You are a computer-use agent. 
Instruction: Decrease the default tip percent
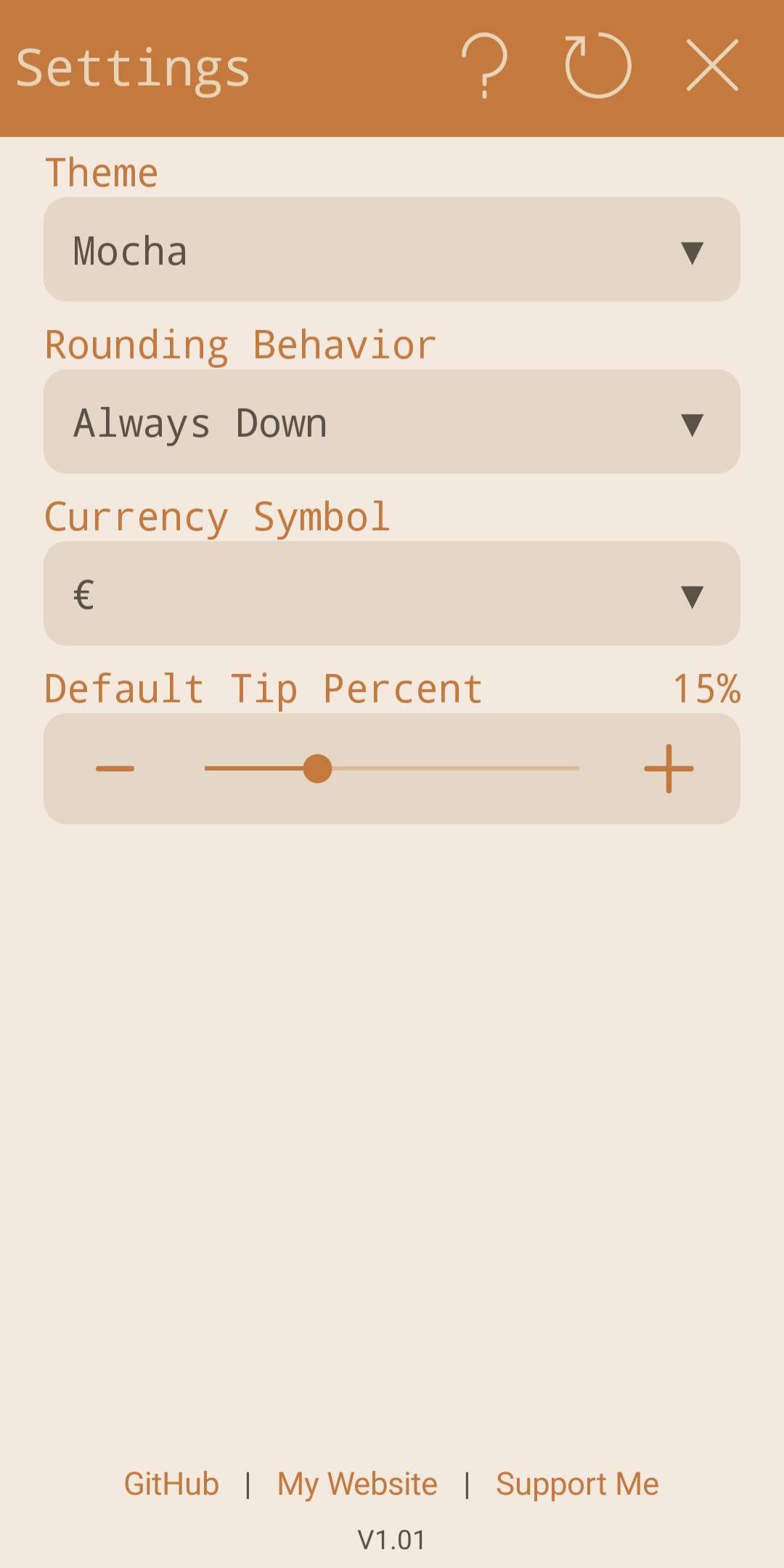(x=115, y=768)
